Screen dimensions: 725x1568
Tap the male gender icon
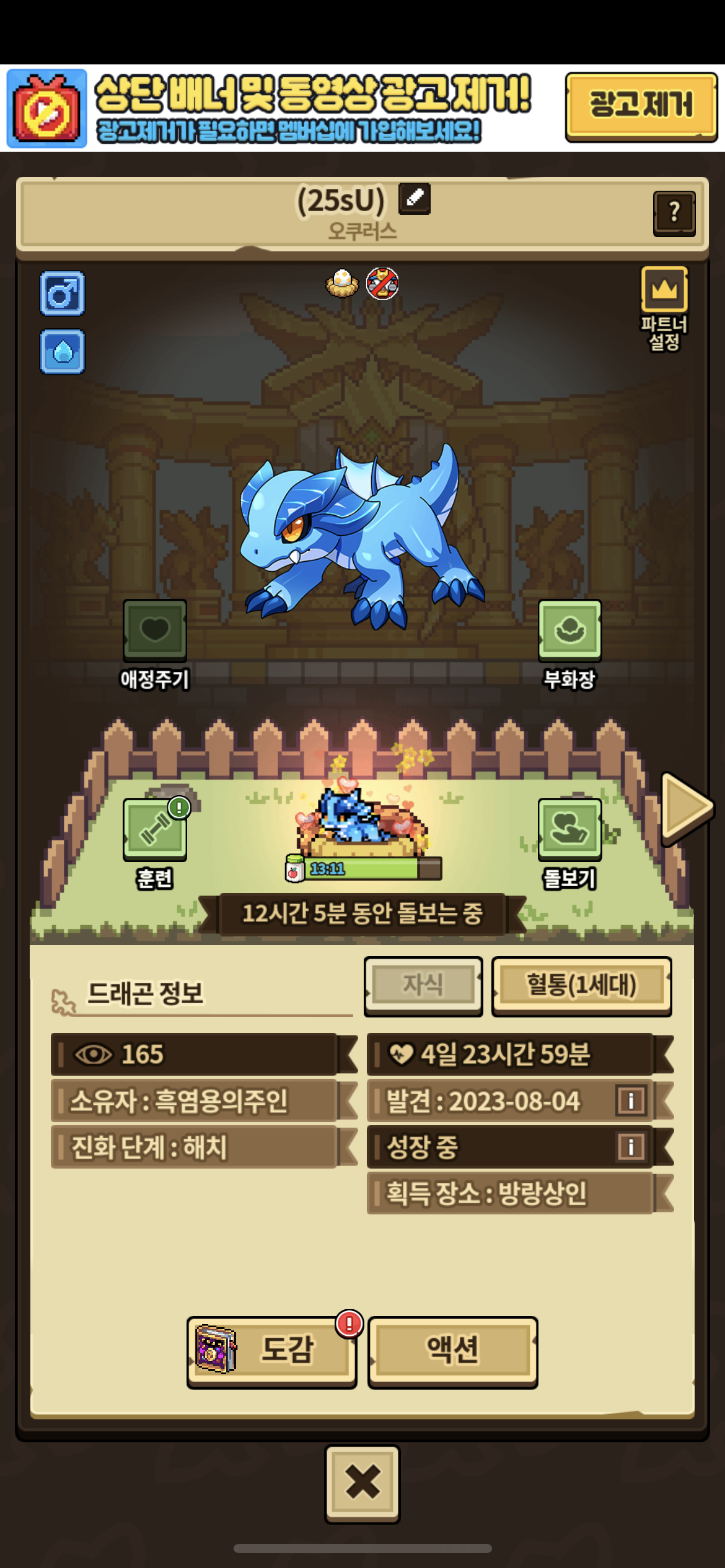63,294
